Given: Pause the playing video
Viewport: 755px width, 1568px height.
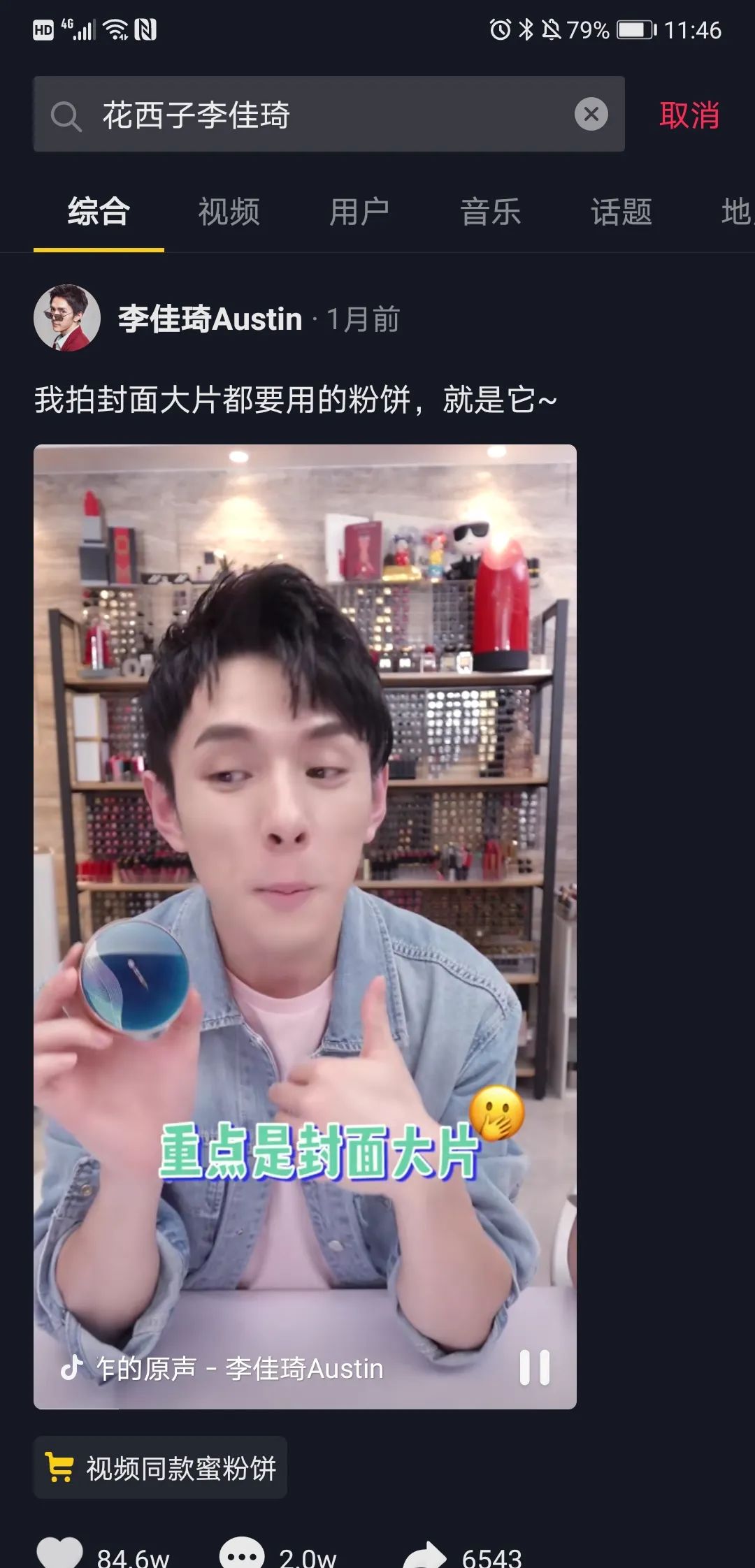Looking at the screenshot, I should (x=535, y=1367).
